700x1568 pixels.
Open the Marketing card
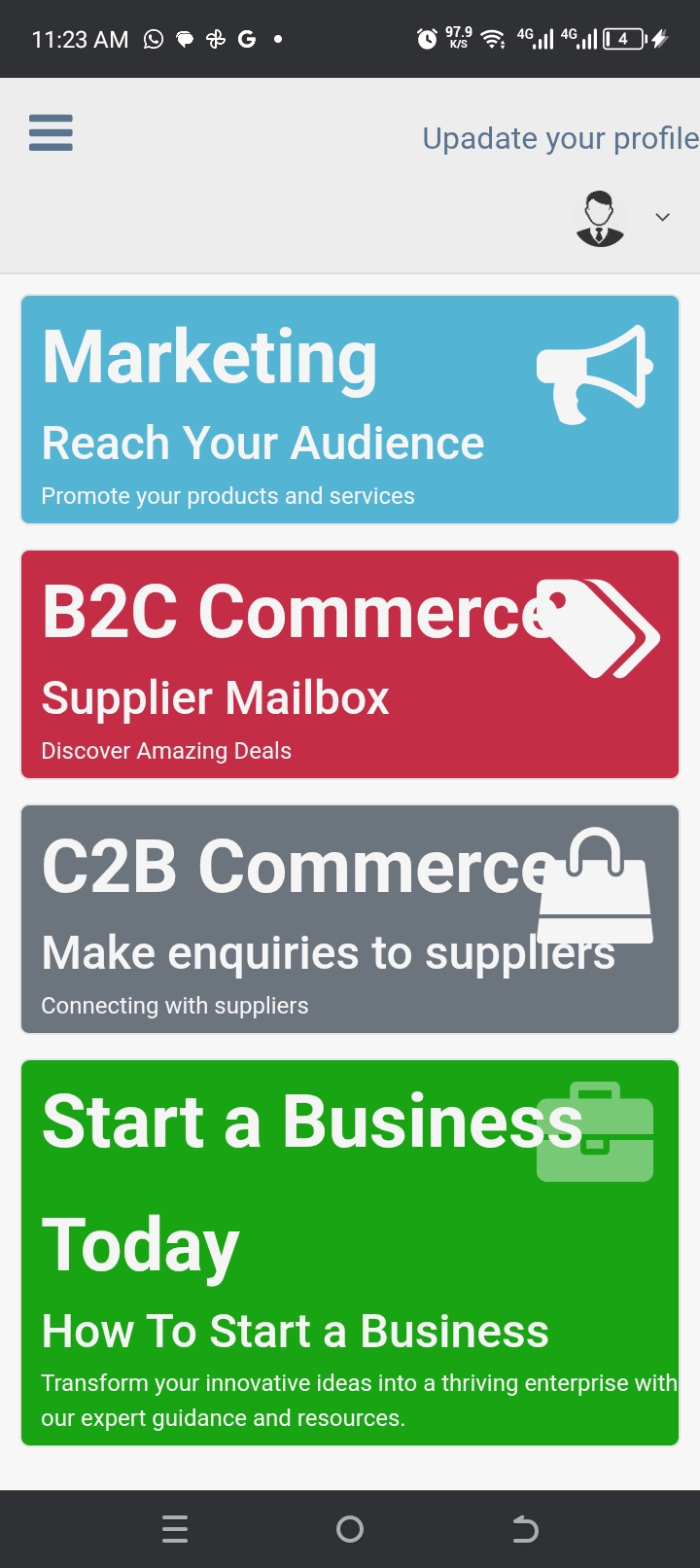[x=350, y=410]
